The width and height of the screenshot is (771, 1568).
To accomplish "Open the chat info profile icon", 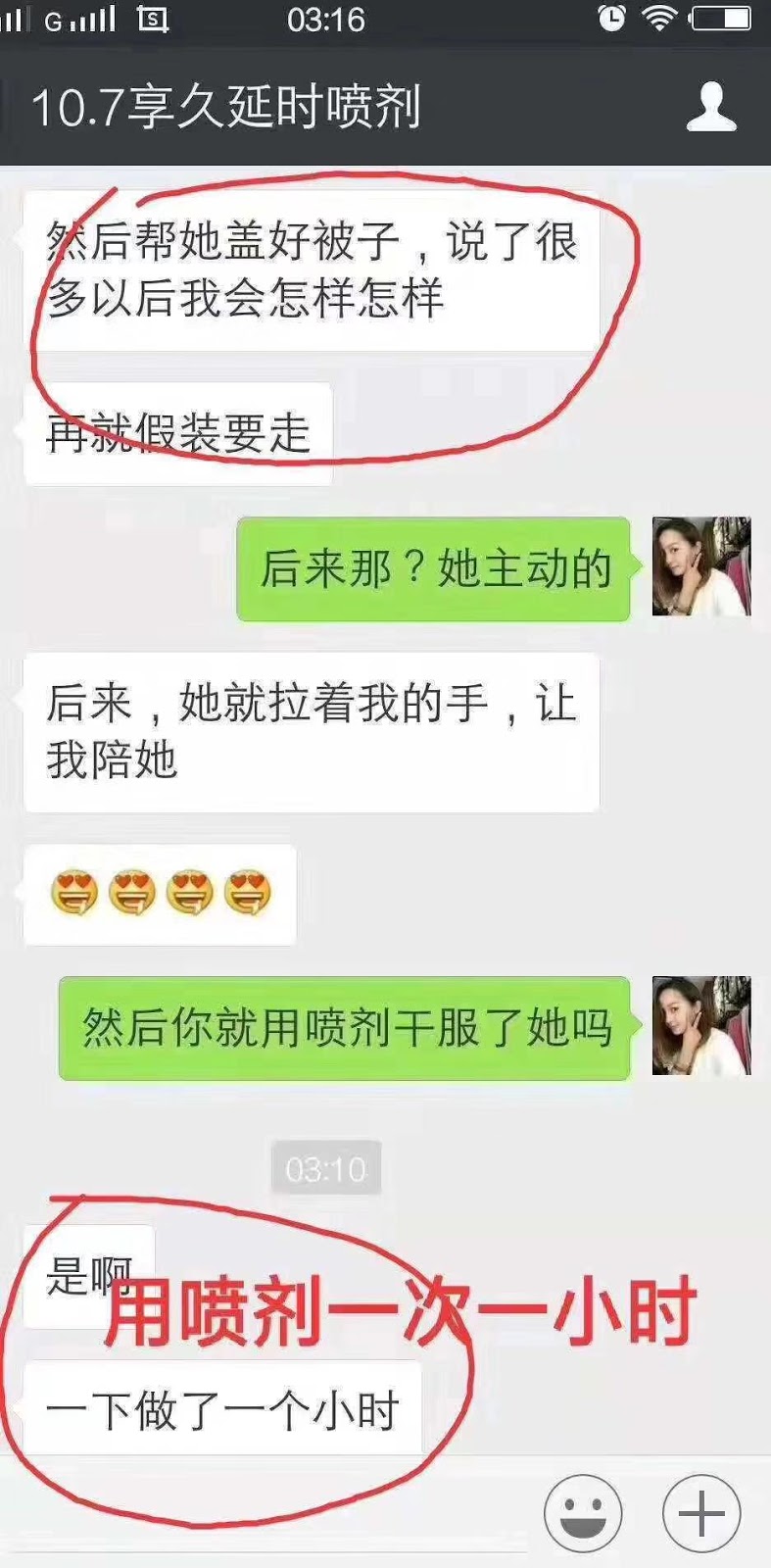I will [710, 107].
